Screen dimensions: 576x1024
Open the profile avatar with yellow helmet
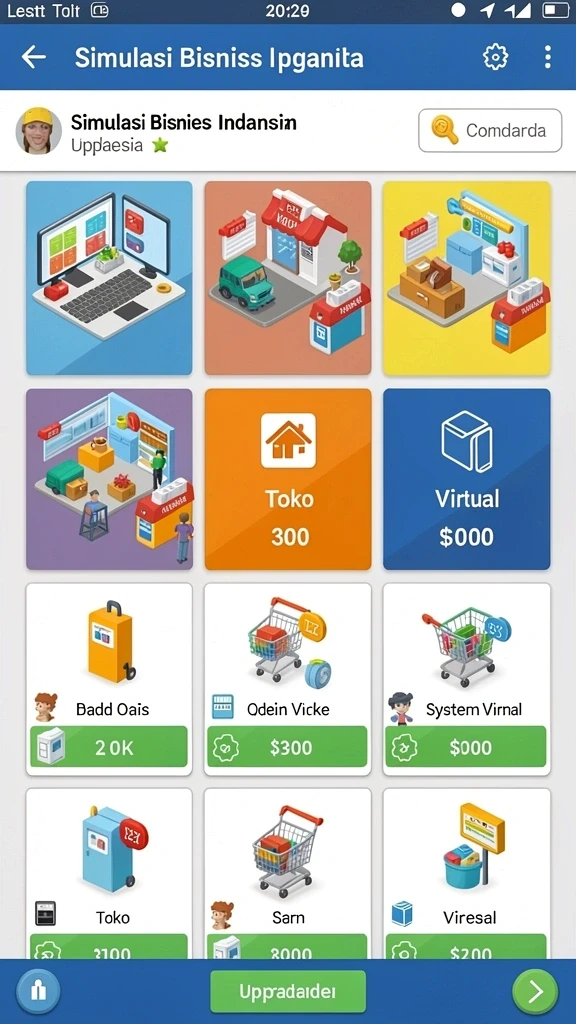click(x=39, y=131)
